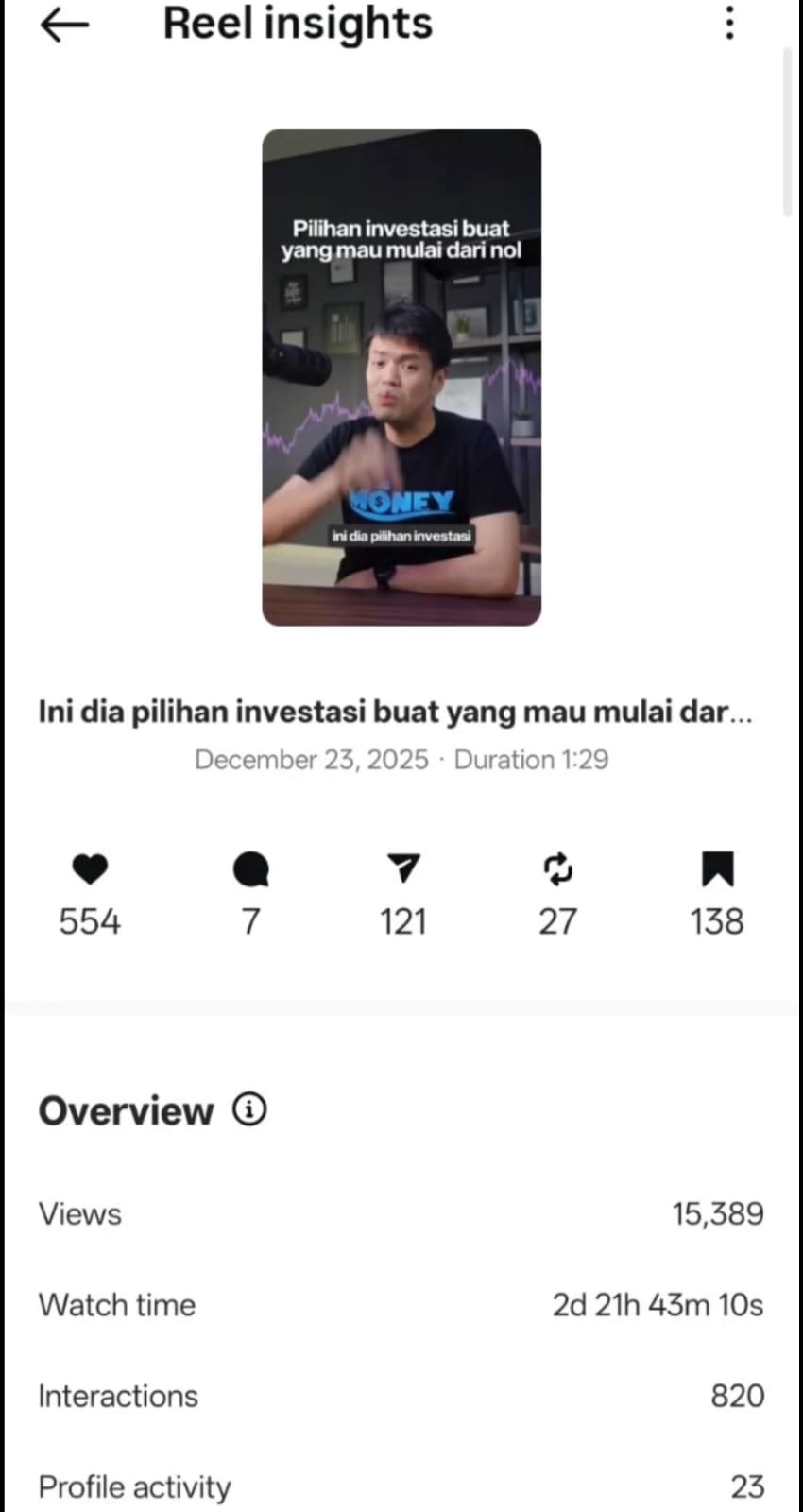Image resolution: width=803 pixels, height=1512 pixels.
Task: Open the reel preview thumbnail
Action: point(401,377)
